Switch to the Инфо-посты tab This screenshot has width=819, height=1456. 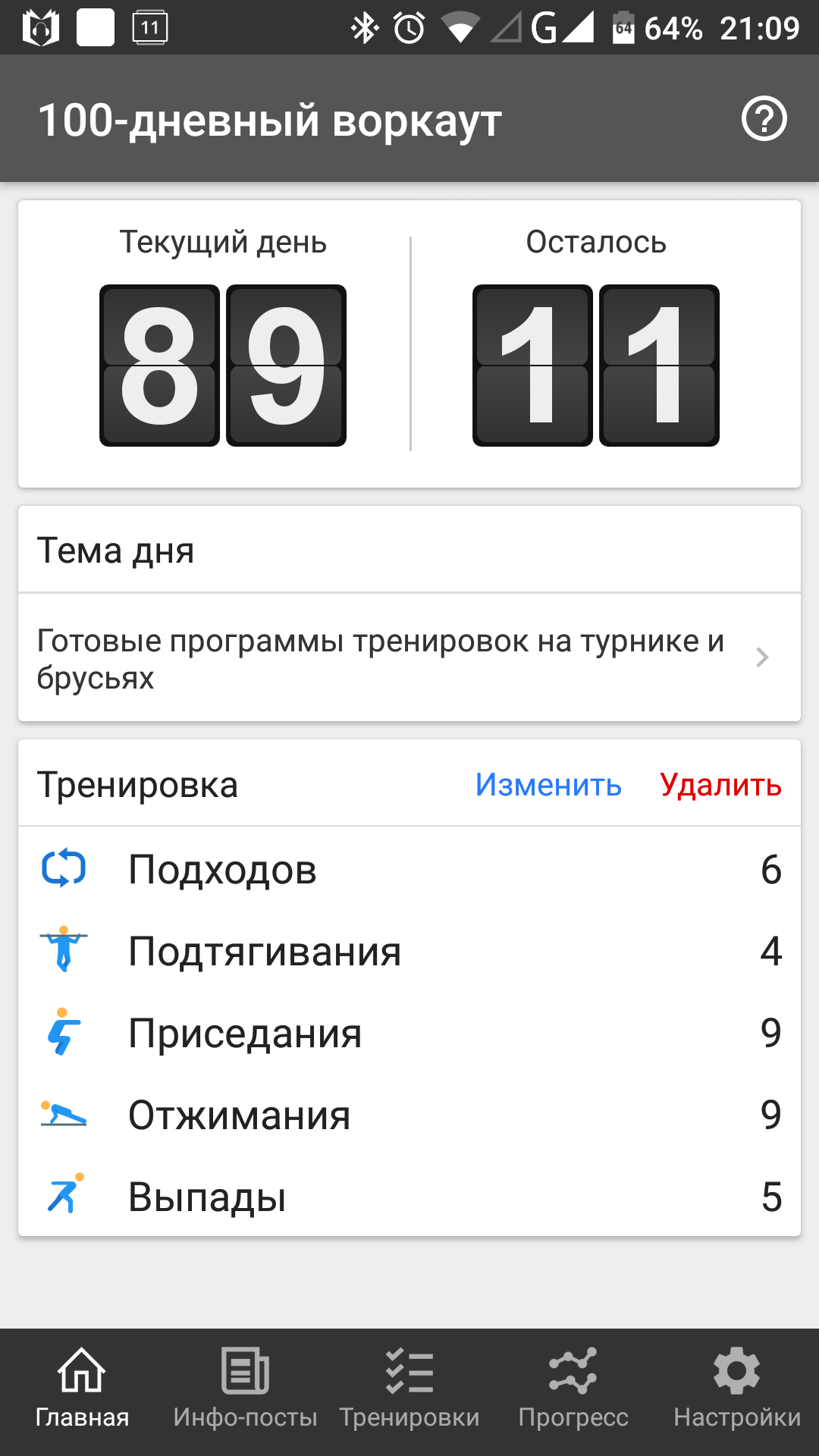point(245,1389)
